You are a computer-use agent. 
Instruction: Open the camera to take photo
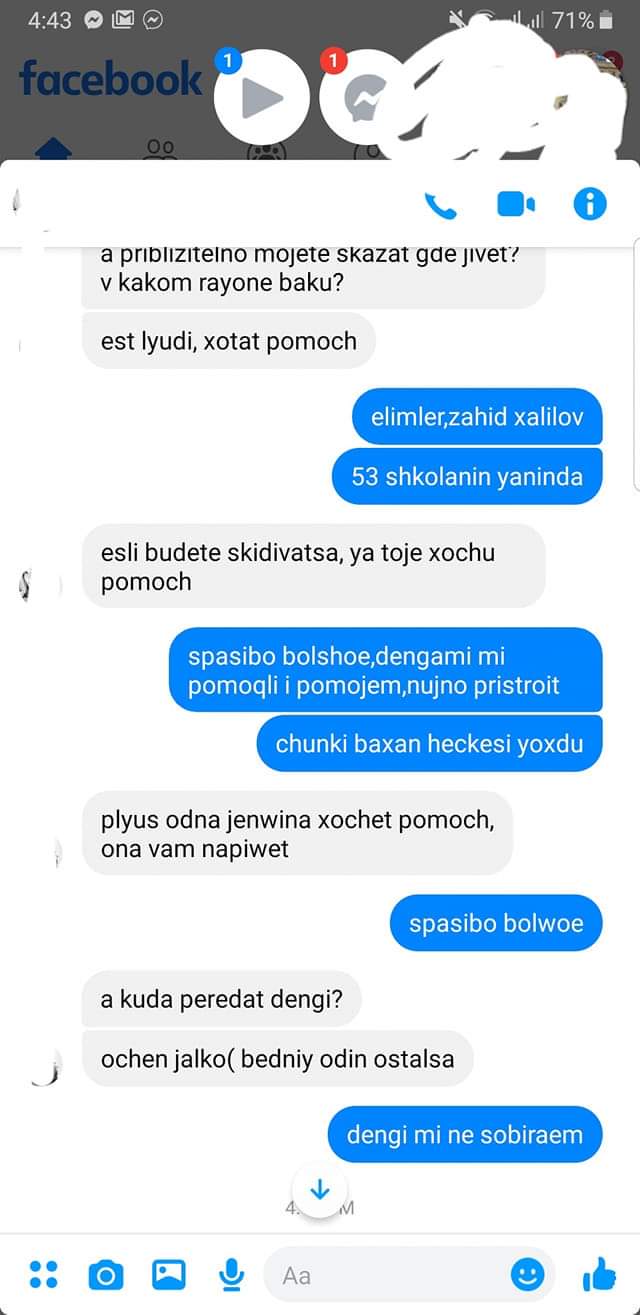[105, 1274]
